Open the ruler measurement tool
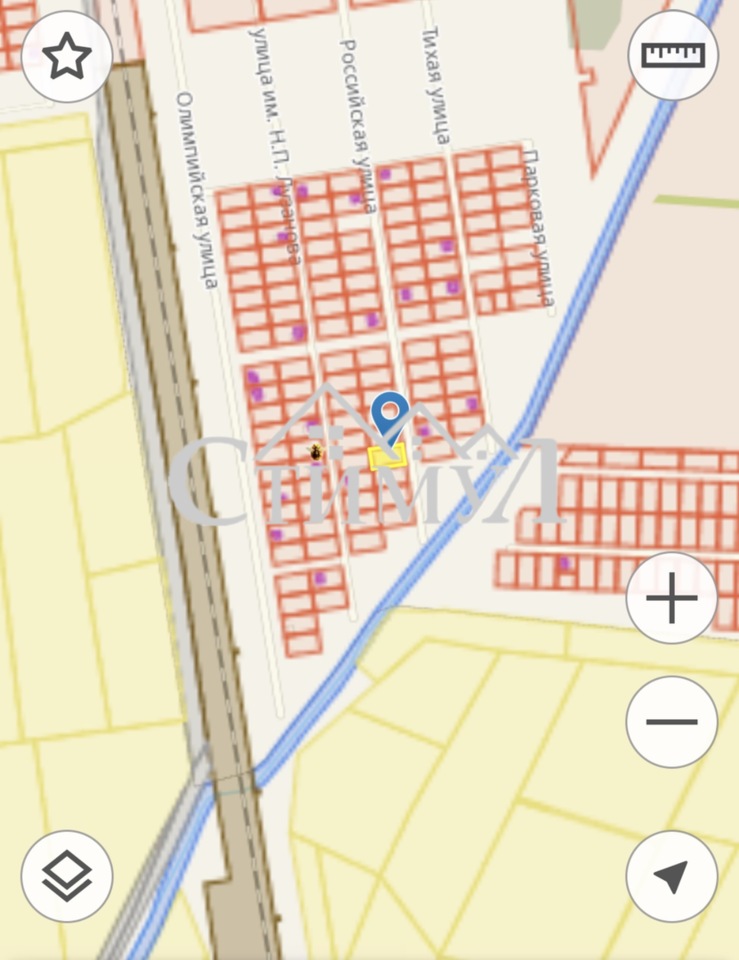The image size is (739, 960). click(673, 55)
